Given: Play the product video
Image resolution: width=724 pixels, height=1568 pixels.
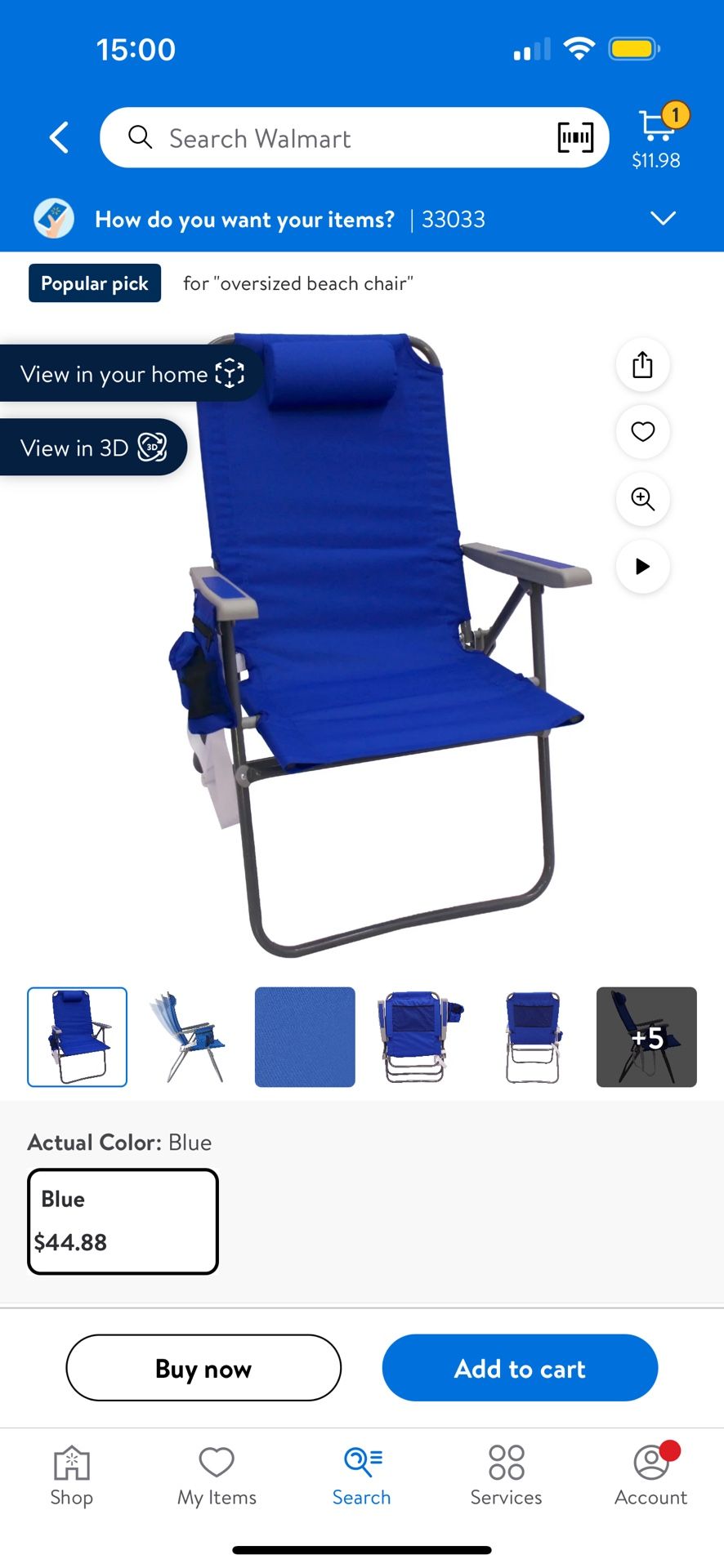Looking at the screenshot, I should click(642, 566).
